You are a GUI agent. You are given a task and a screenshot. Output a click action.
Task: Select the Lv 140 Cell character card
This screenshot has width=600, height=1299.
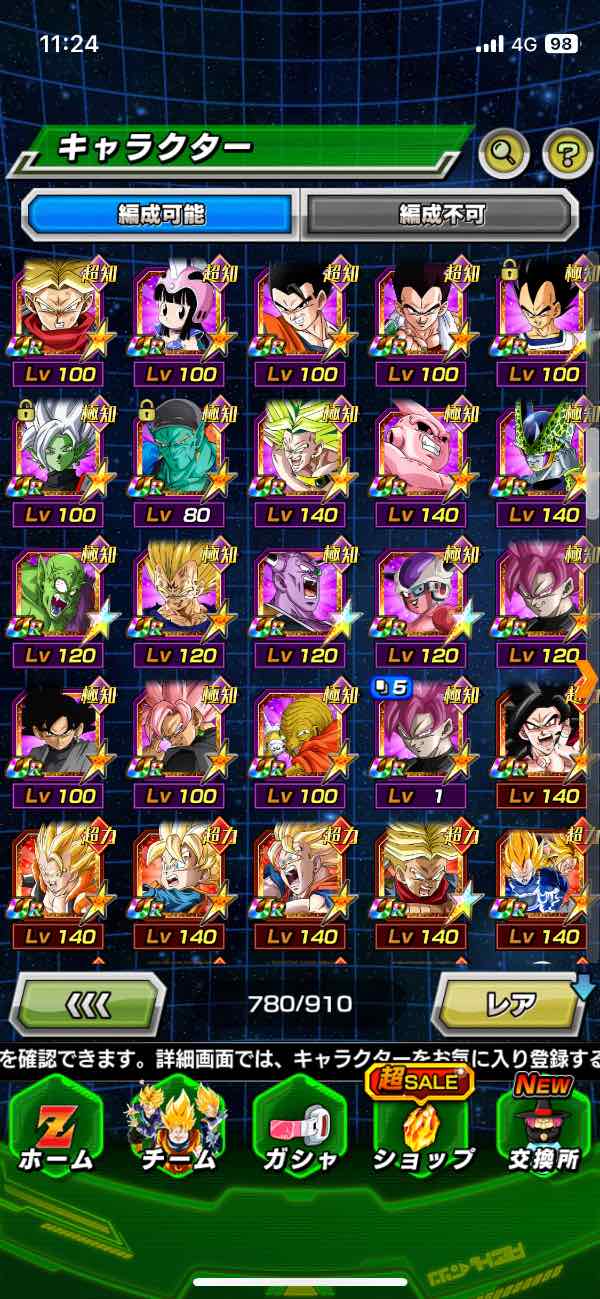(x=543, y=460)
